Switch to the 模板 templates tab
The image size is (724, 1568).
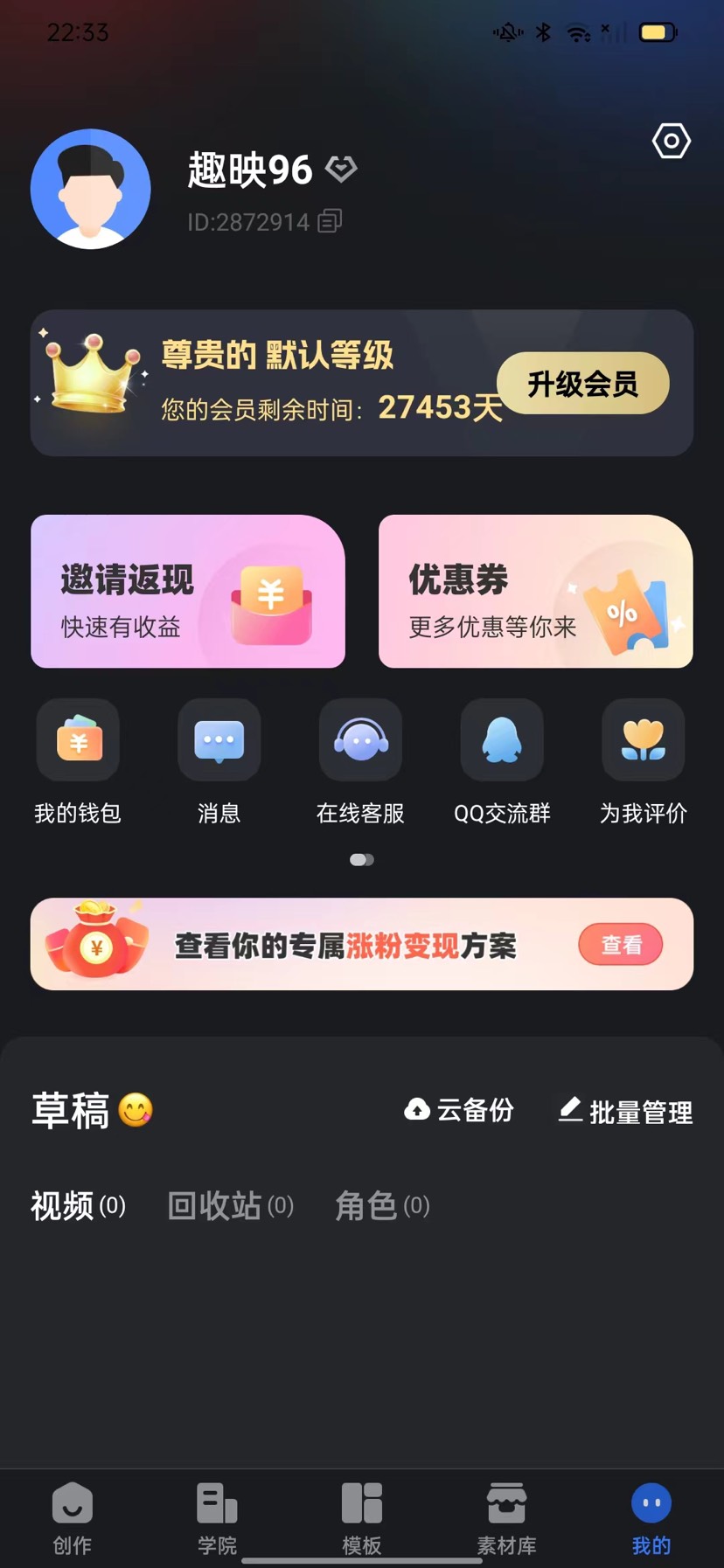pyautogui.click(x=361, y=1517)
